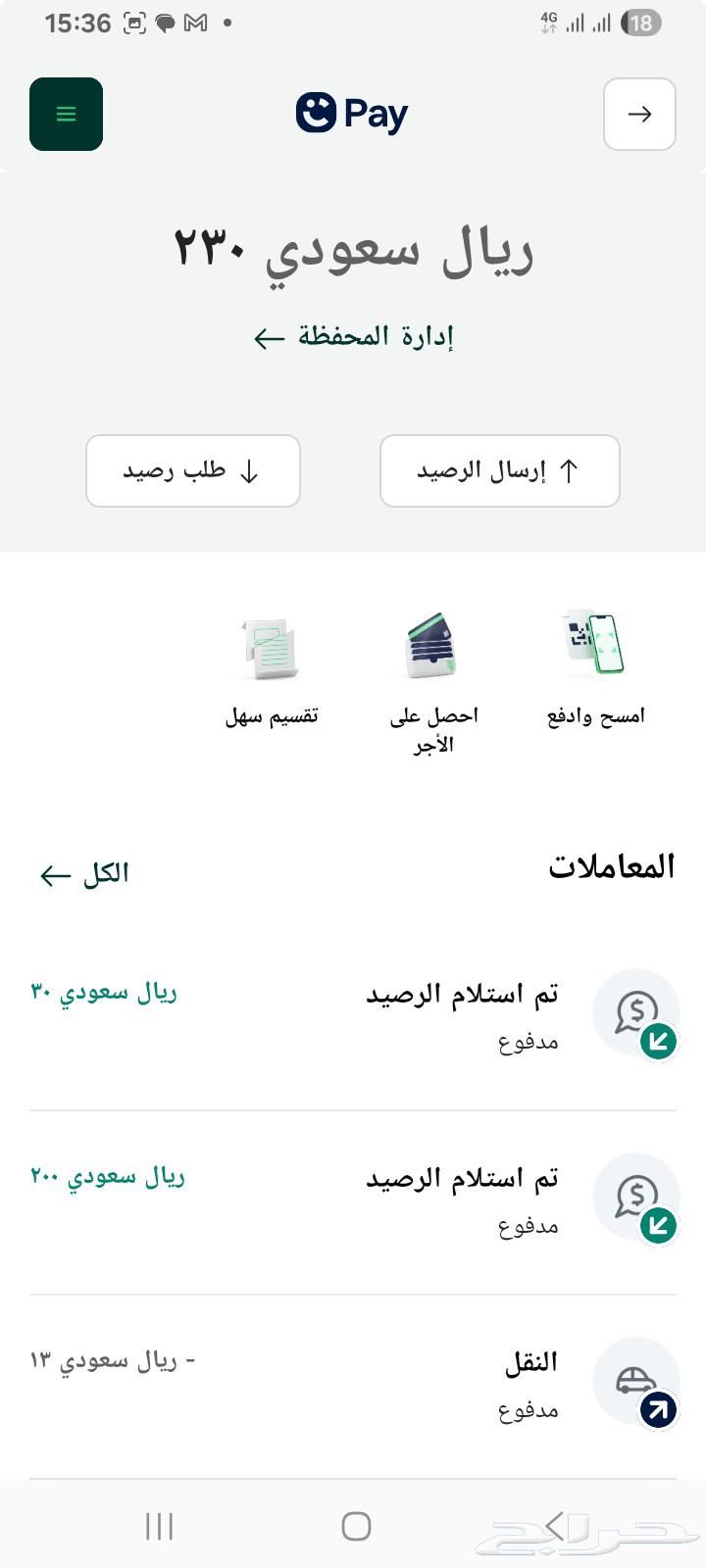Tap the top-right navigation arrow button
Image resolution: width=706 pixels, height=1568 pixels.
point(639,114)
